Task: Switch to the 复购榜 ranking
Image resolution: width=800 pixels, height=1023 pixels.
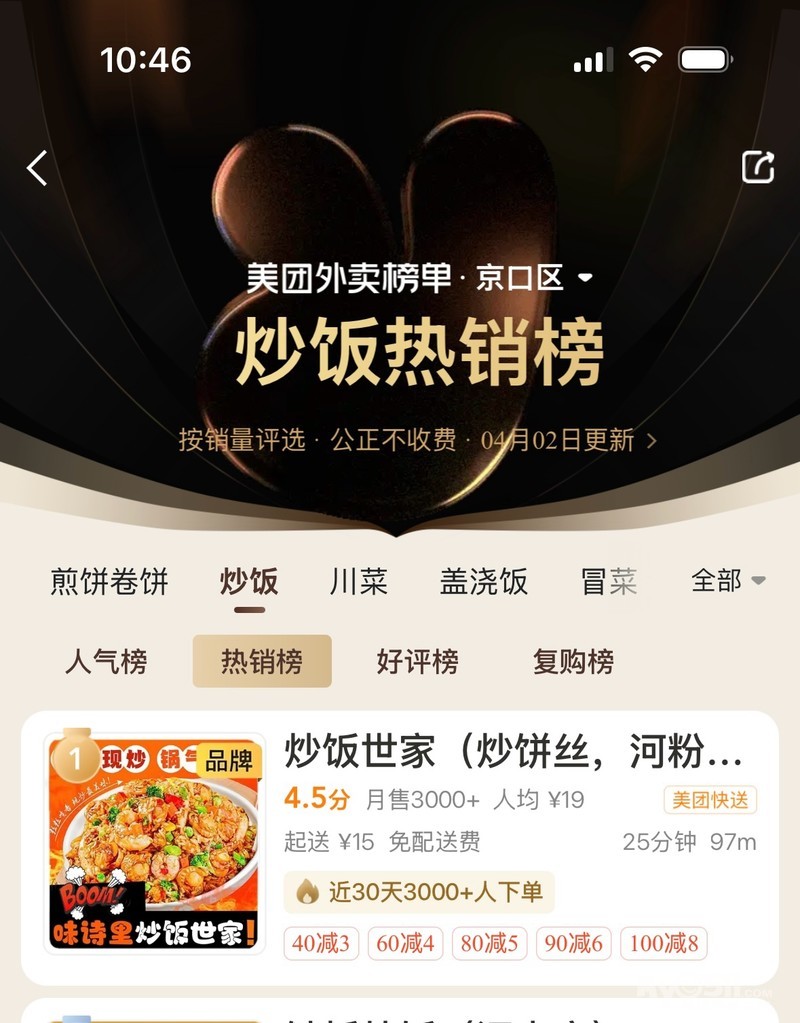Action: click(x=573, y=661)
